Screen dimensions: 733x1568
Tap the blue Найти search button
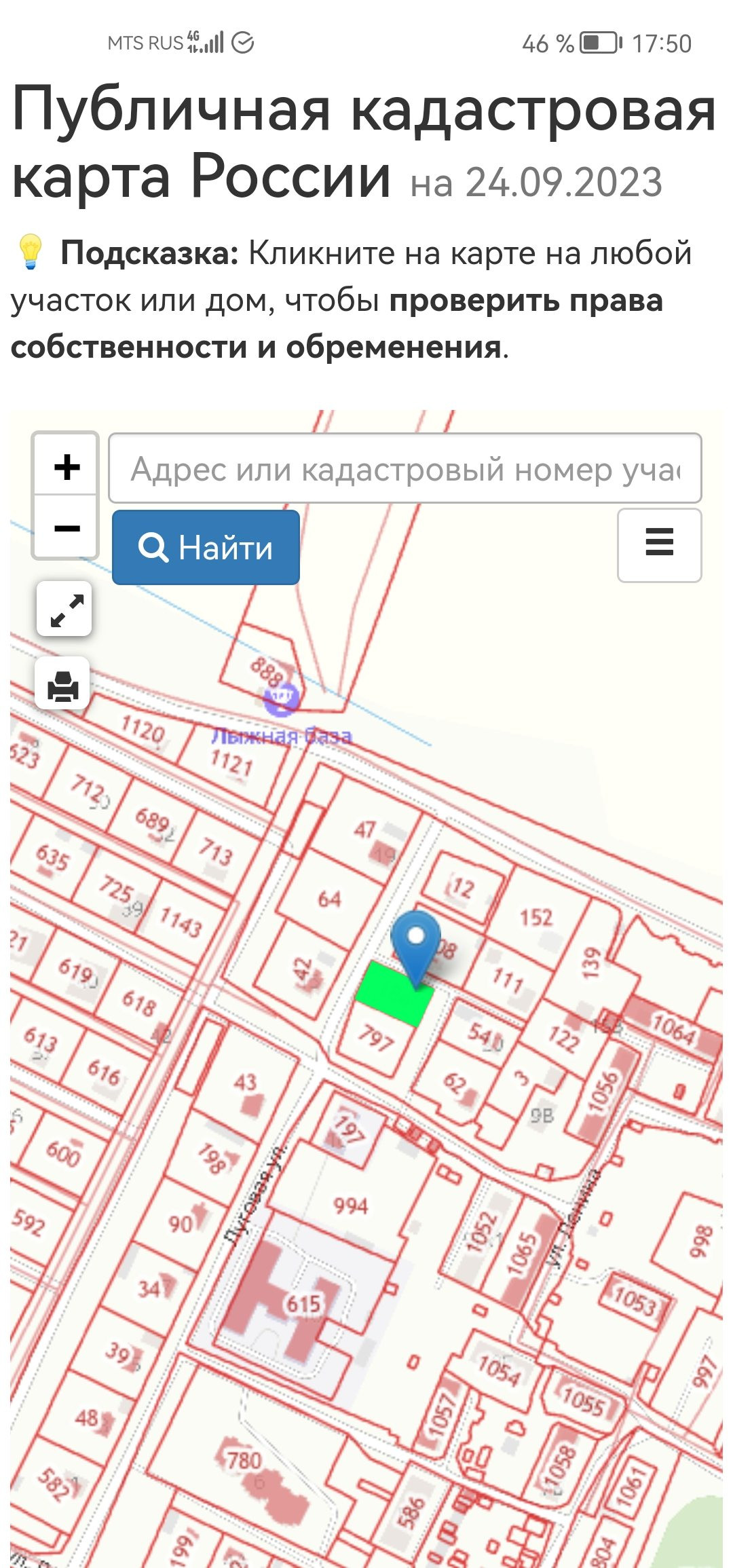pos(206,547)
